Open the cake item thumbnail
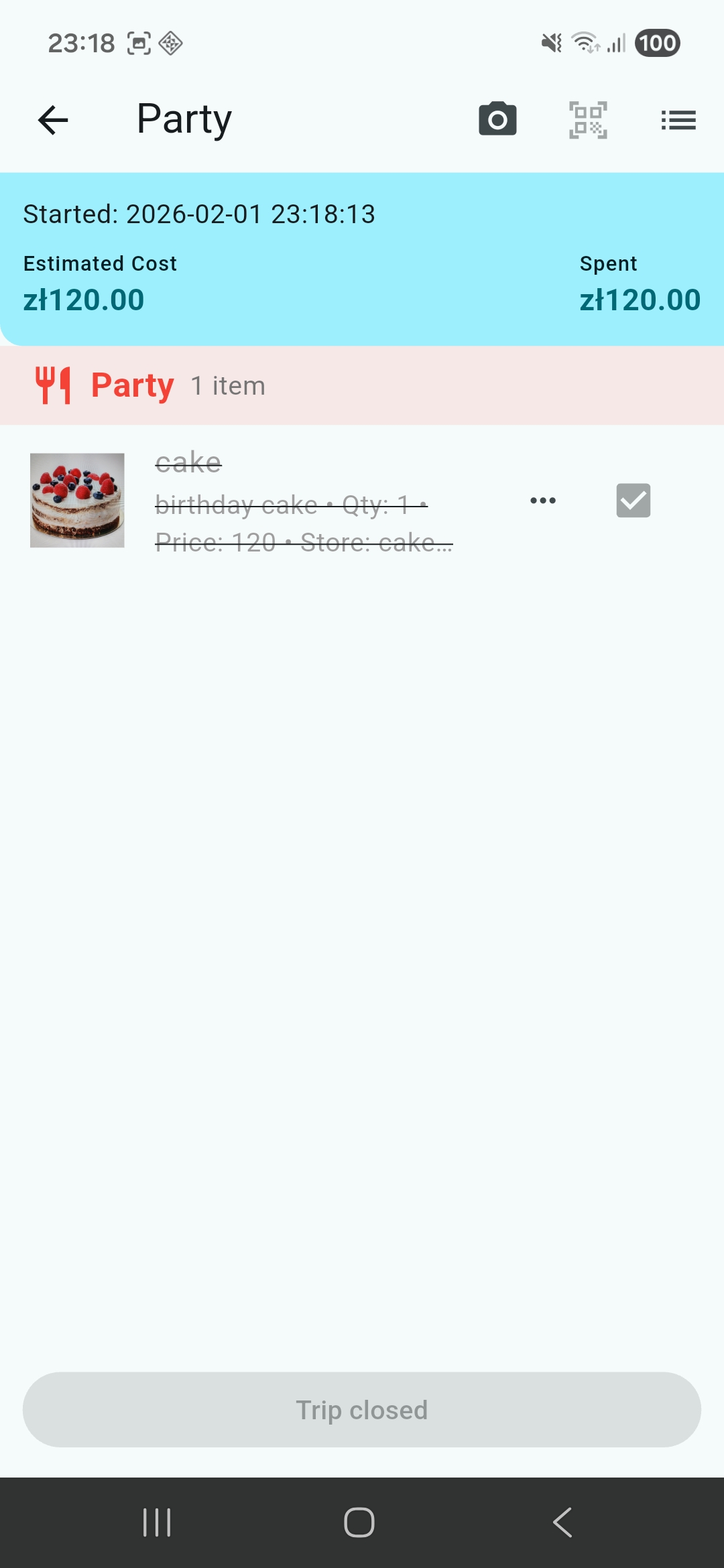 click(x=77, y=501)
